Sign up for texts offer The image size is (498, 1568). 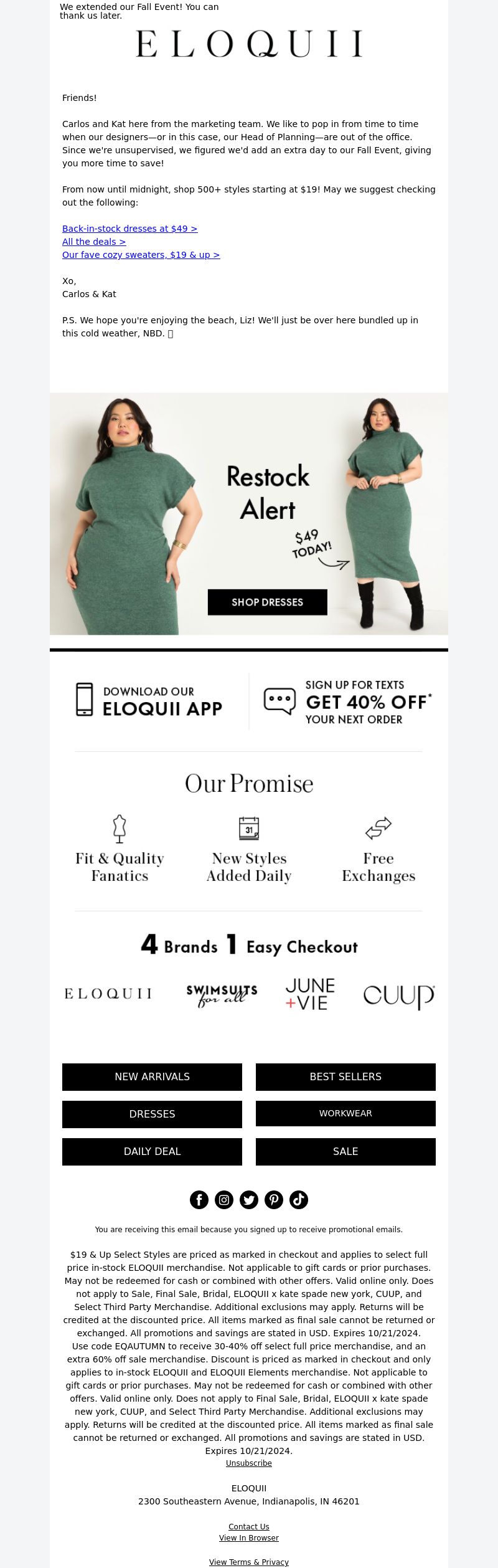[x=347, y=701]
